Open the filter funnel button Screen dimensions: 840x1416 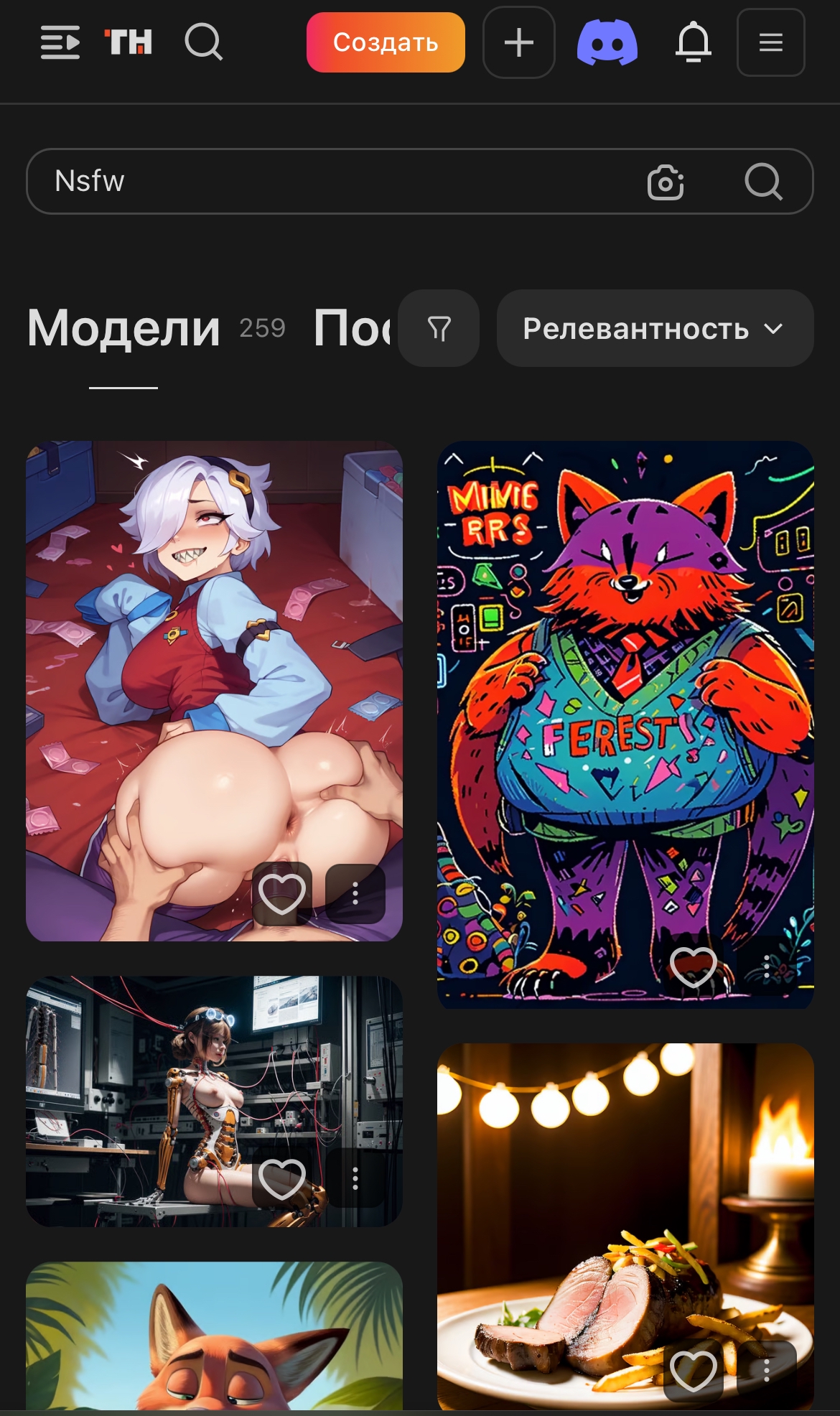[x=439, y=329]
